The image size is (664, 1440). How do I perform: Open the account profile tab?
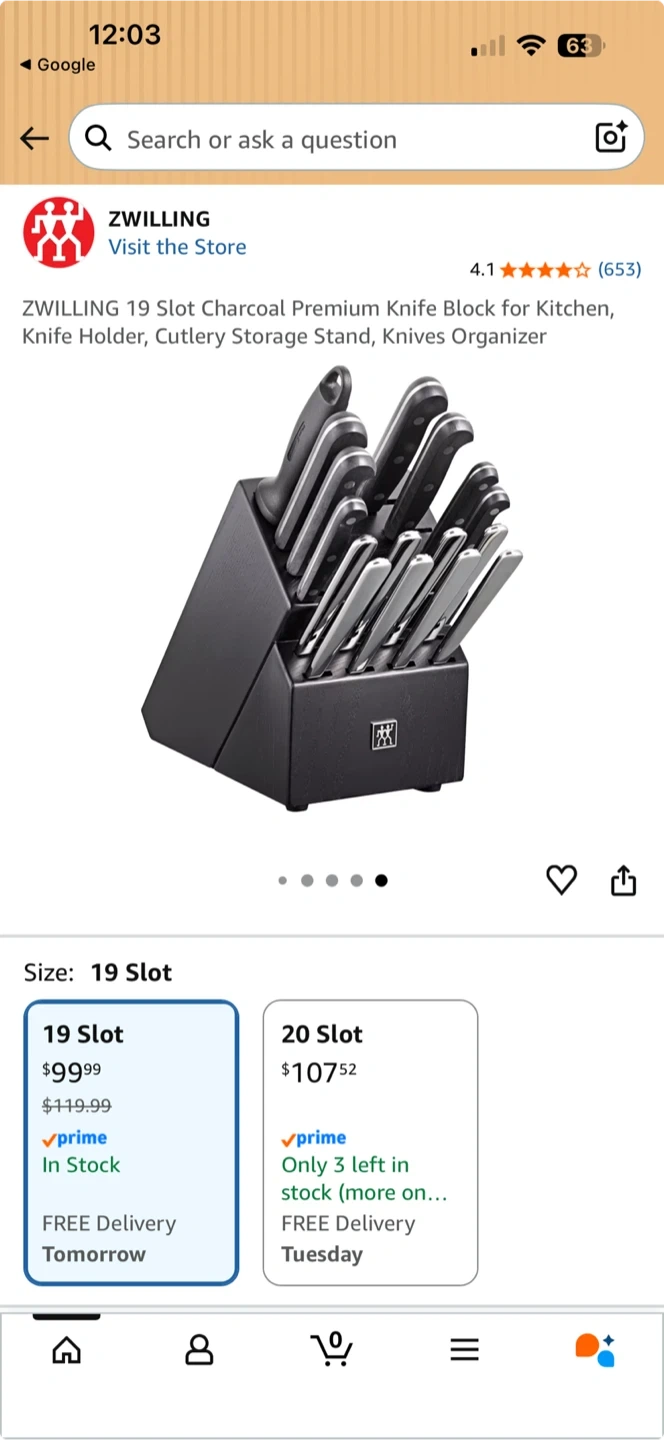click(199, 1350)
